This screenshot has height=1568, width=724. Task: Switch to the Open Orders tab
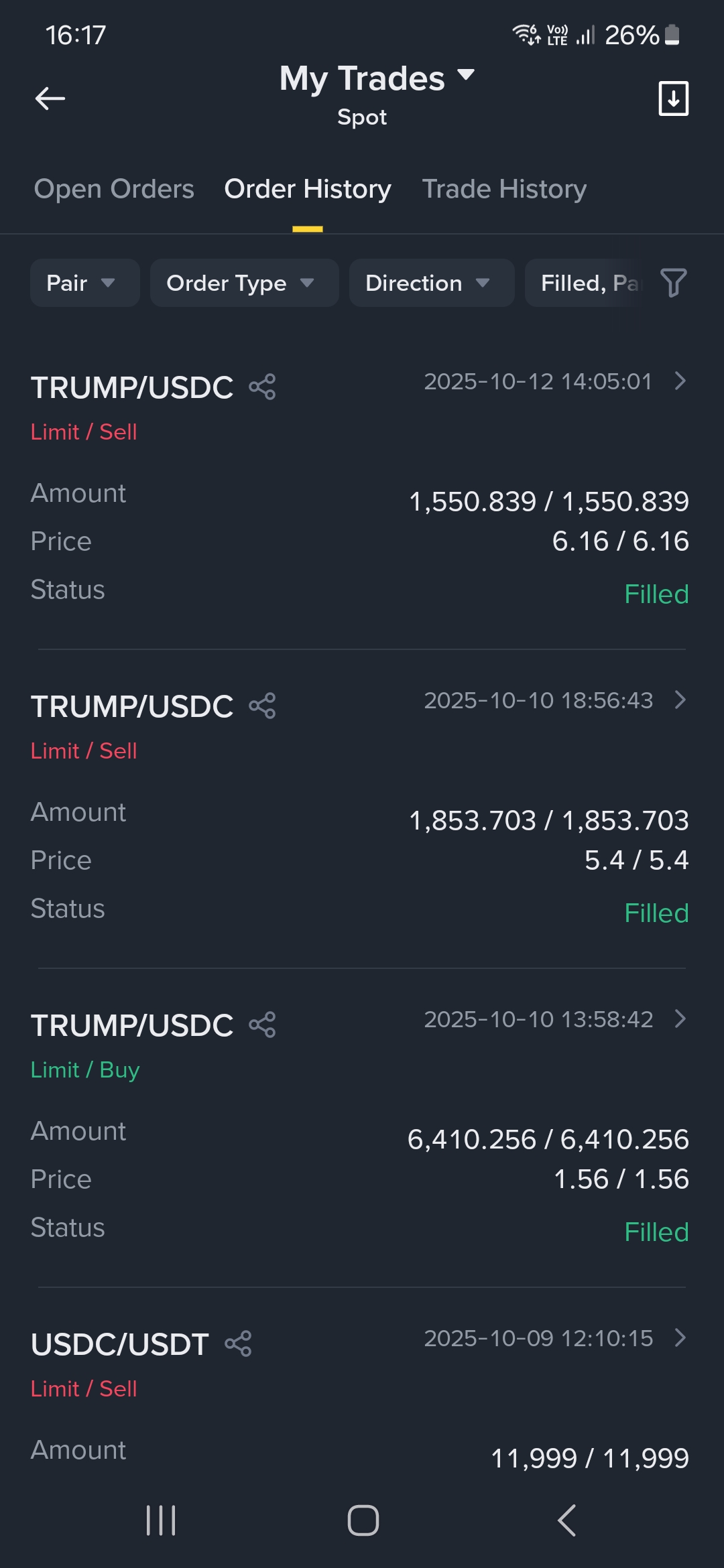114,190
